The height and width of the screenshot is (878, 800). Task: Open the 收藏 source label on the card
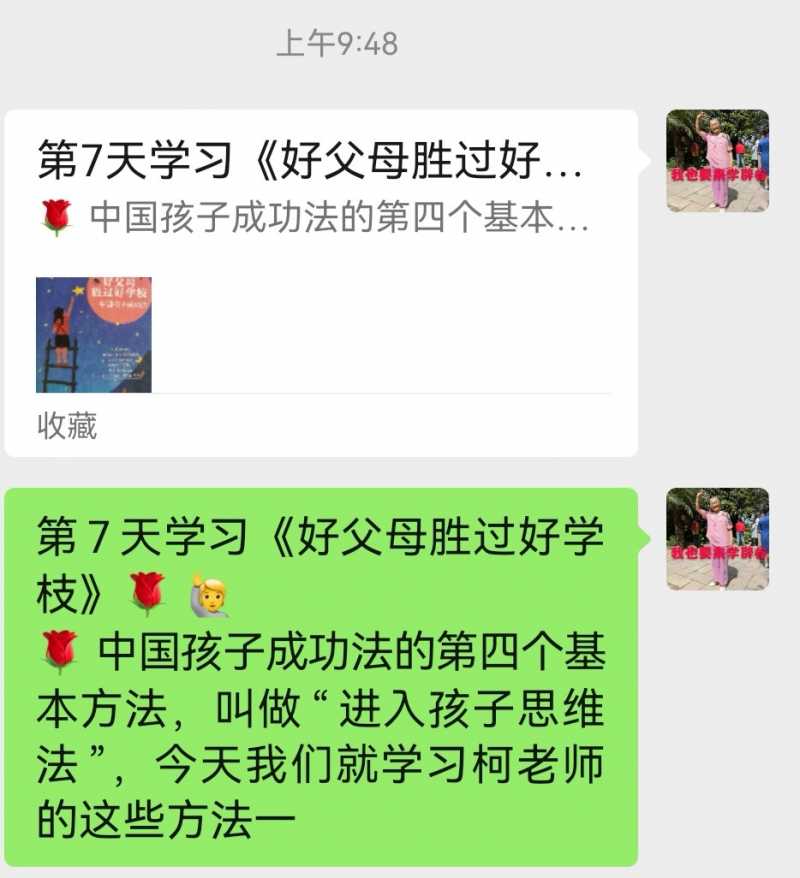click(x=66, y=425)
